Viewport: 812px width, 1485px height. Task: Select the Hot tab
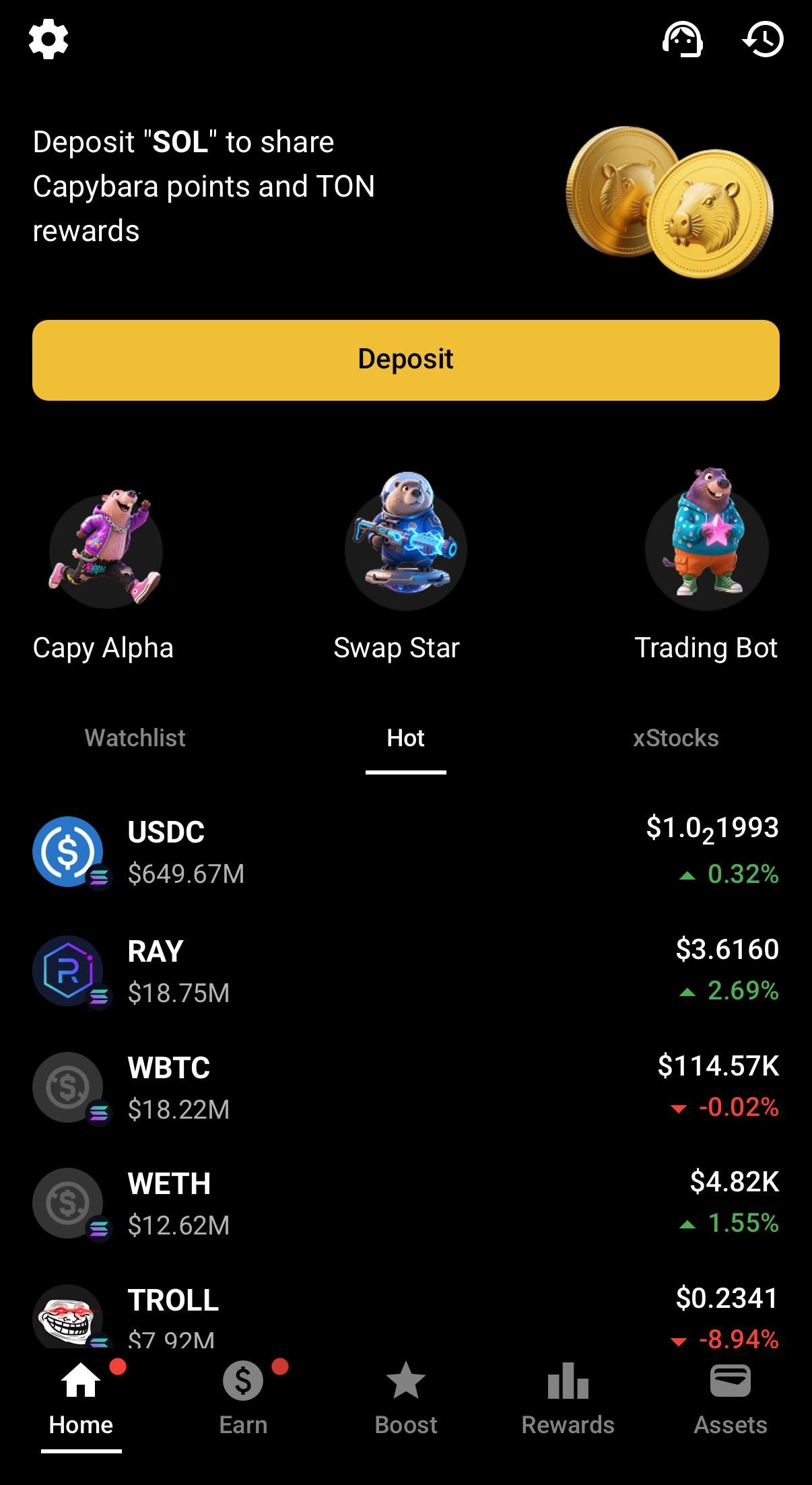point(405,738)
